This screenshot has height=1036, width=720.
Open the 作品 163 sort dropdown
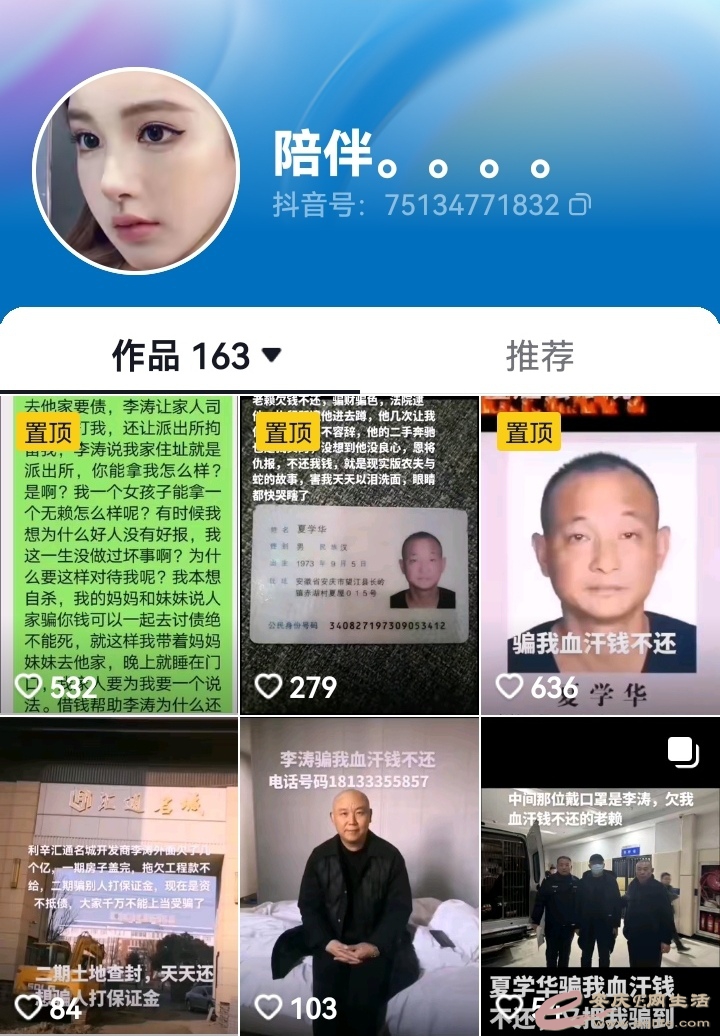pyautogui.click(x=271, y=355)
